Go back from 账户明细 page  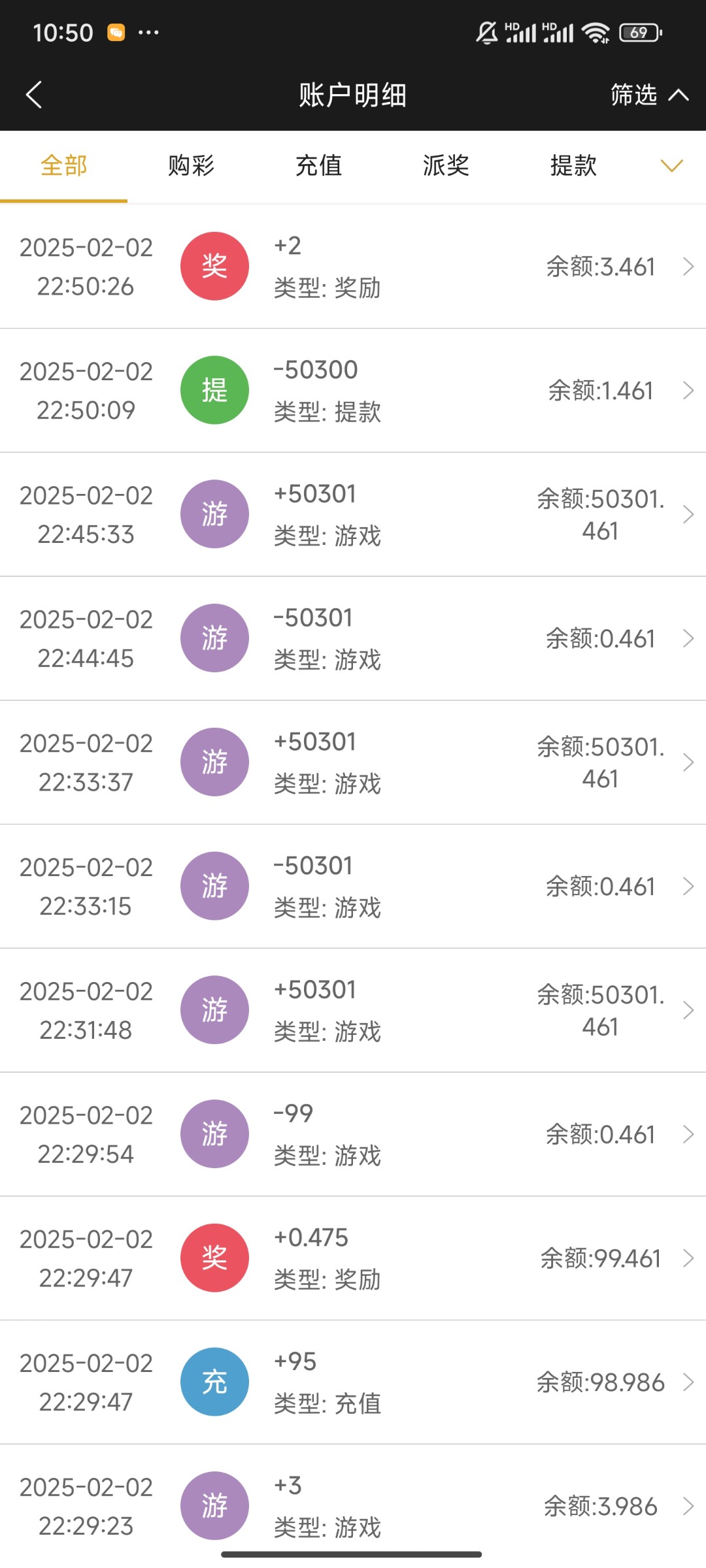pos(34,95)
